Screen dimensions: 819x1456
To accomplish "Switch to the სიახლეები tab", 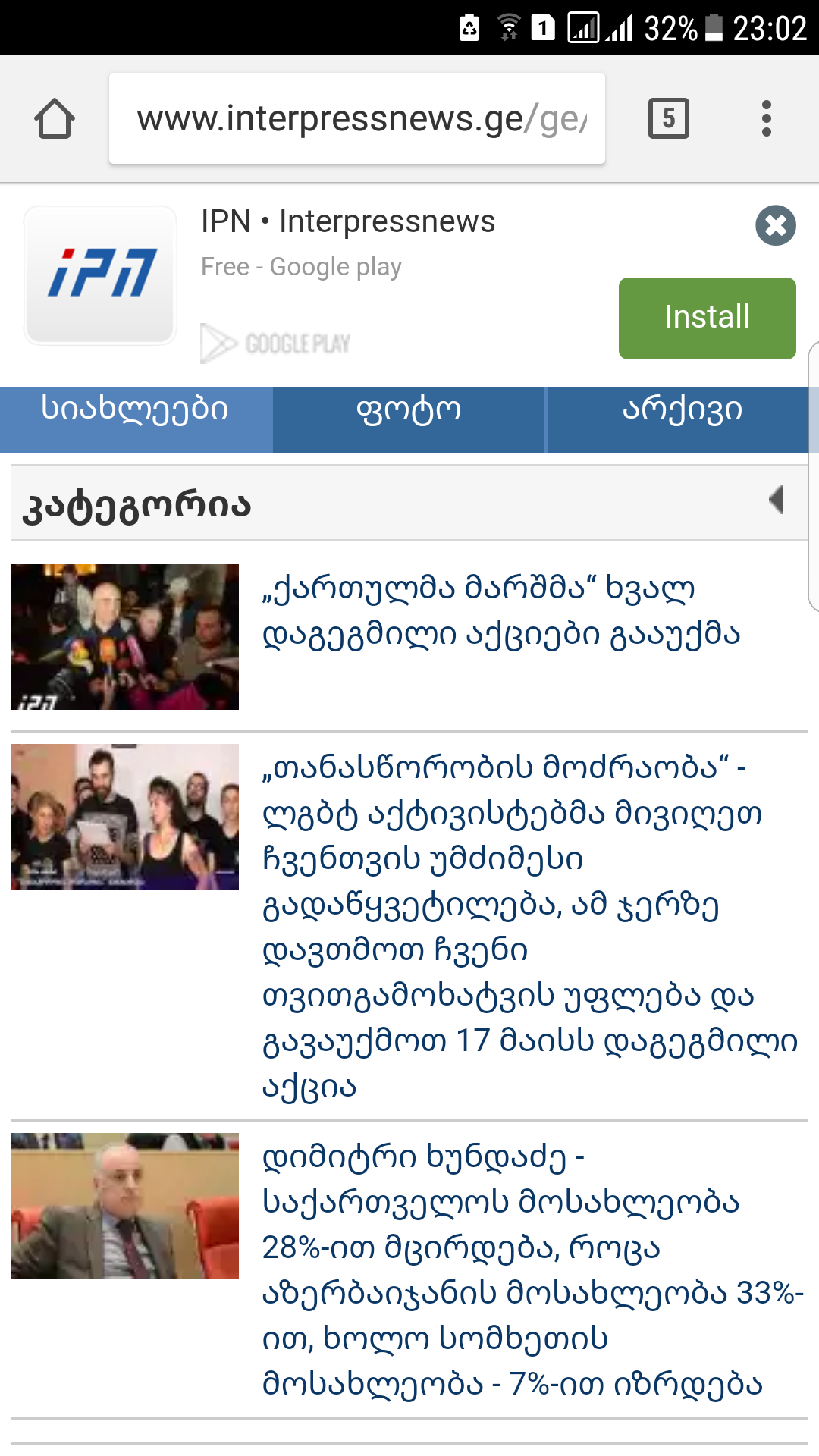I will [x=135, y=410].
